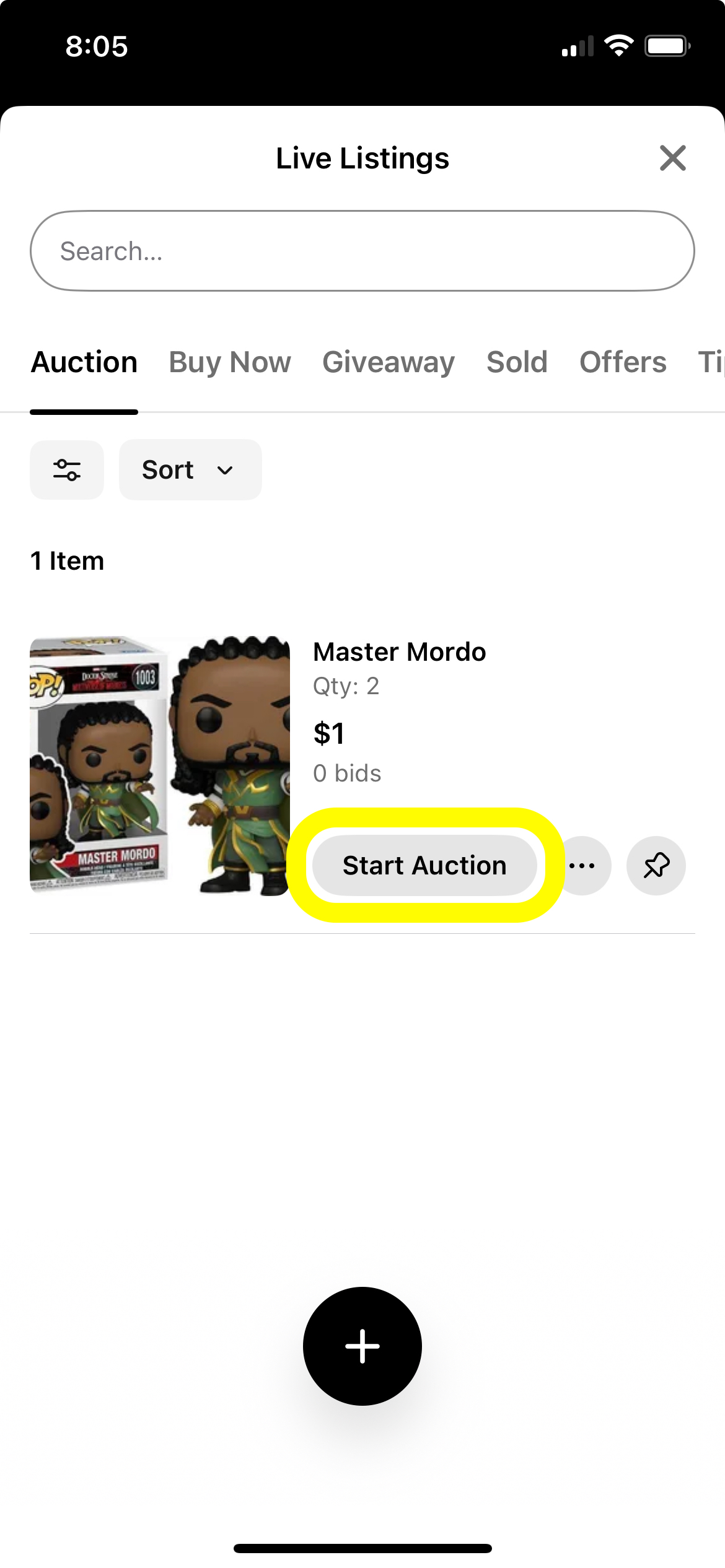Start the auction for Master Mordo
This screenshot has height=1568, width=725.
tap(424, 865)
